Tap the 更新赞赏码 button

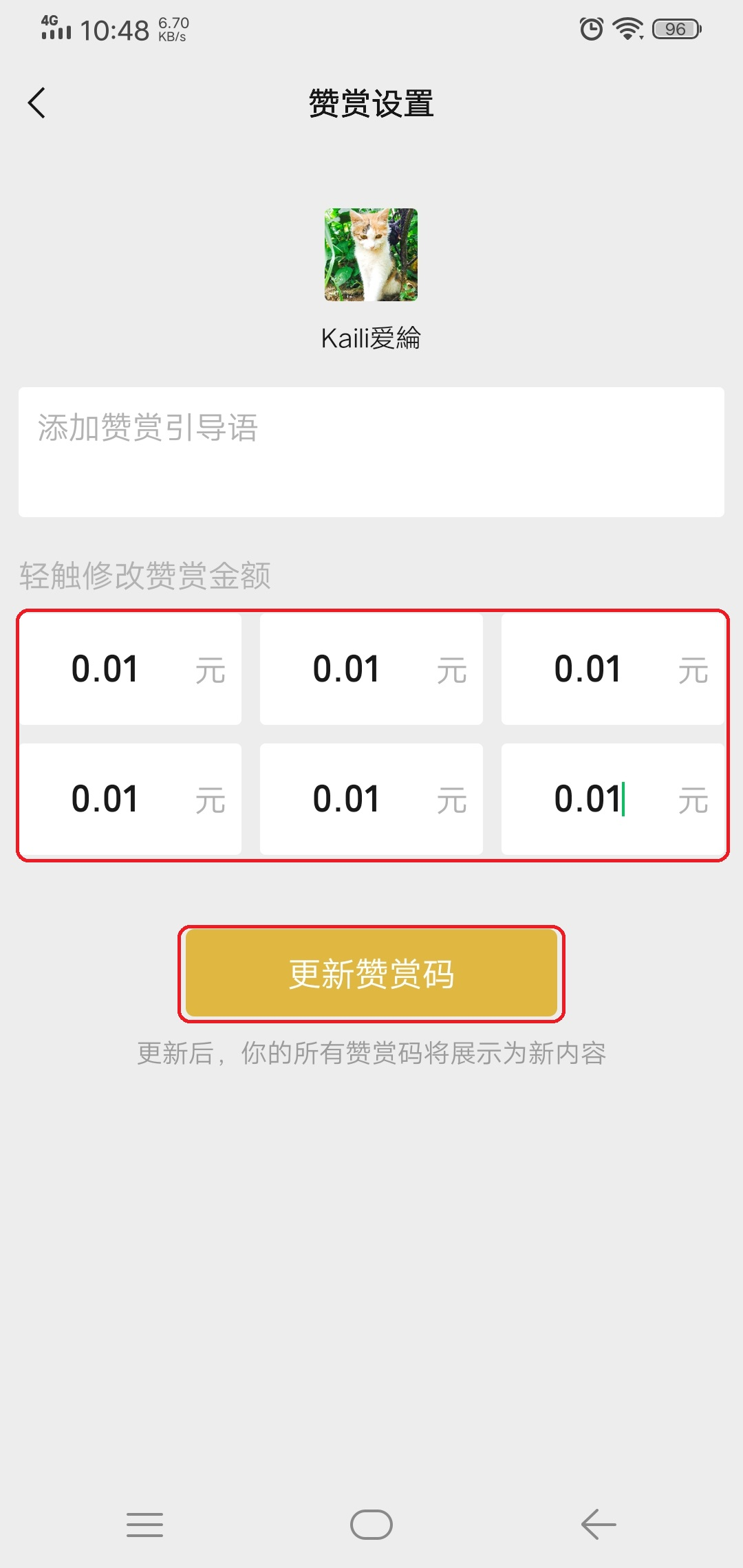(371, 974)
